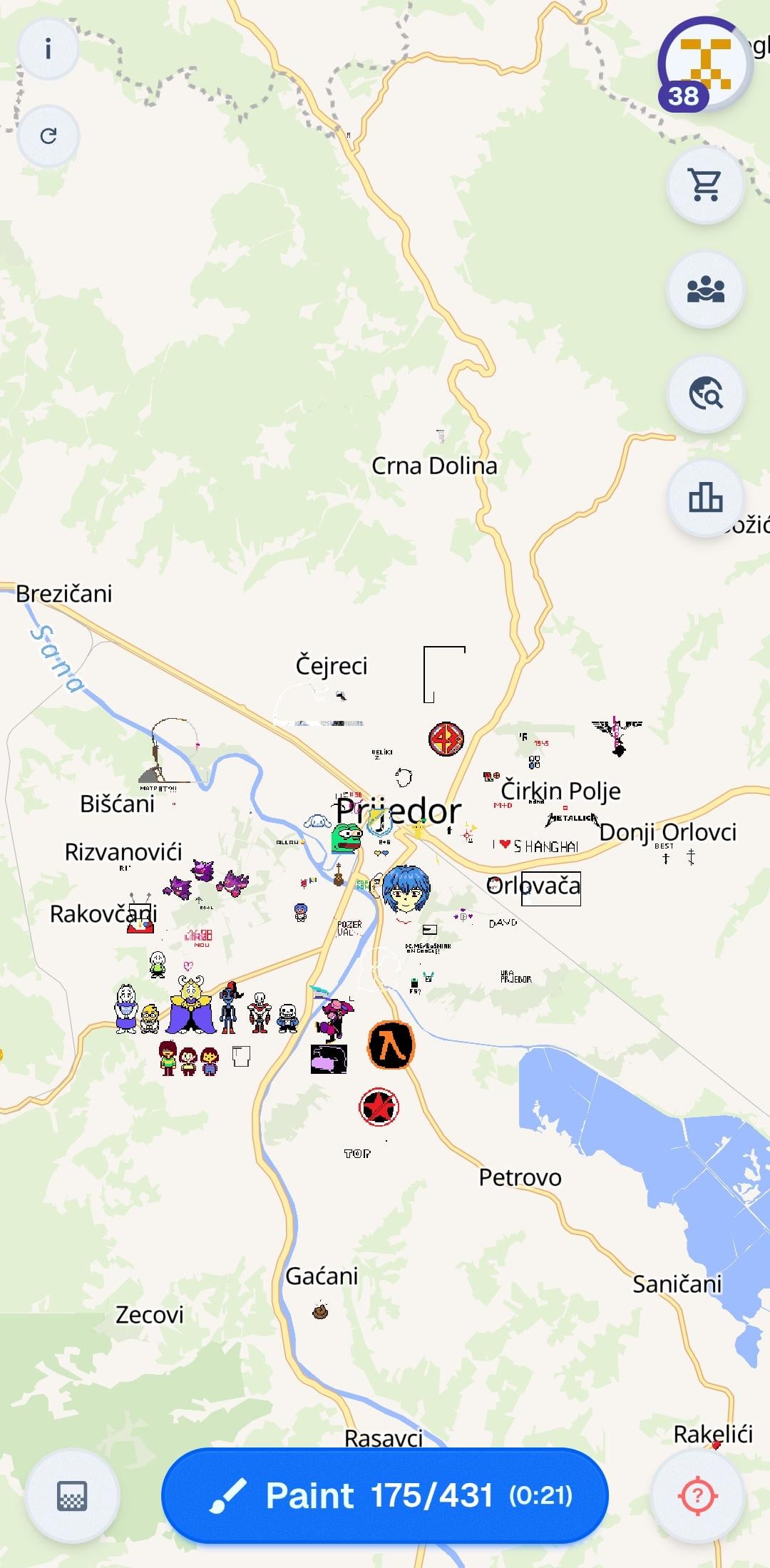Toggle the pixel grid button

tap(72, 1495)
